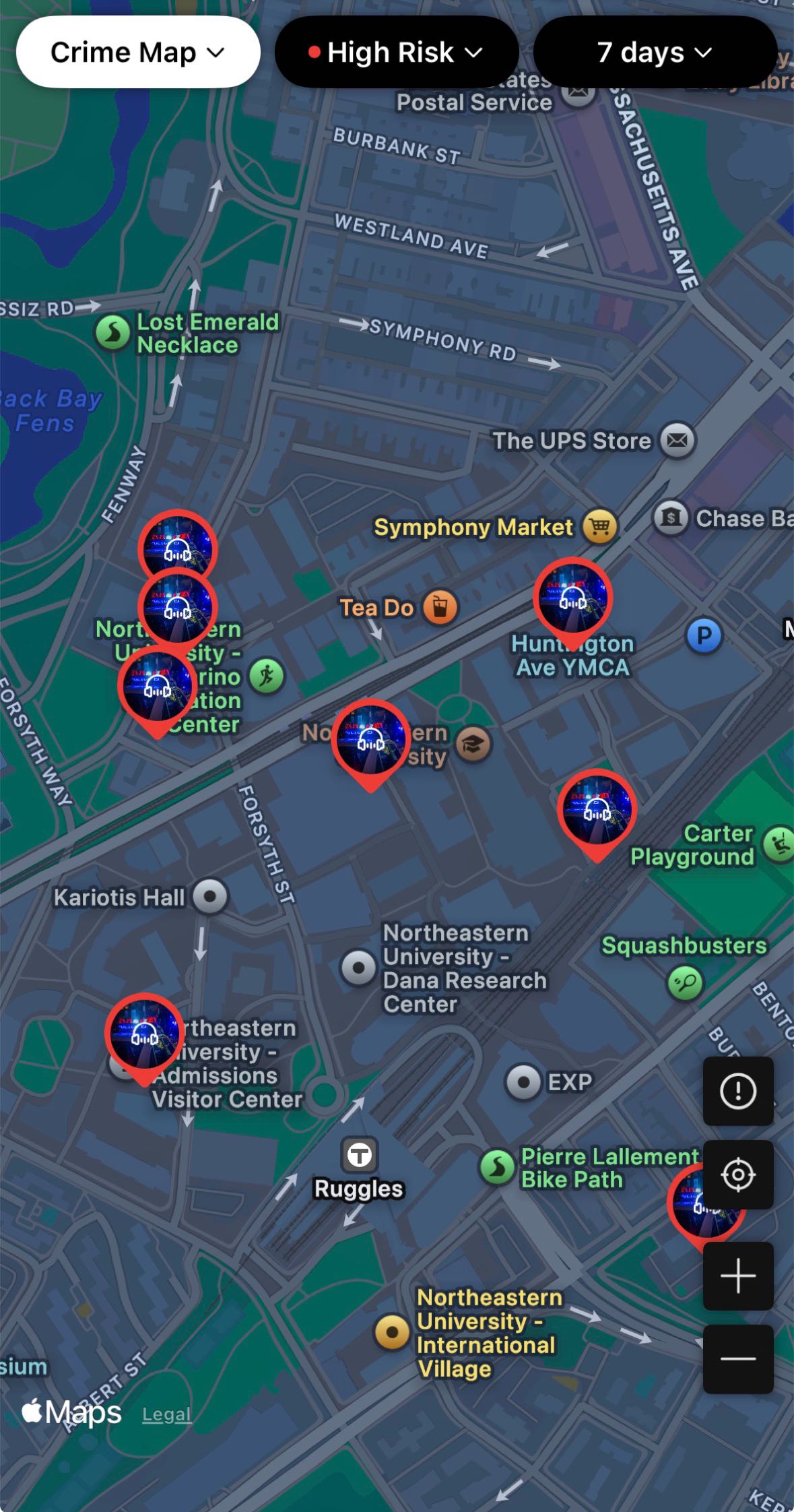The height and width of the screenshot is (1512, 794).
Task: Open the Legal link
Action: (x=166, y=1414)
